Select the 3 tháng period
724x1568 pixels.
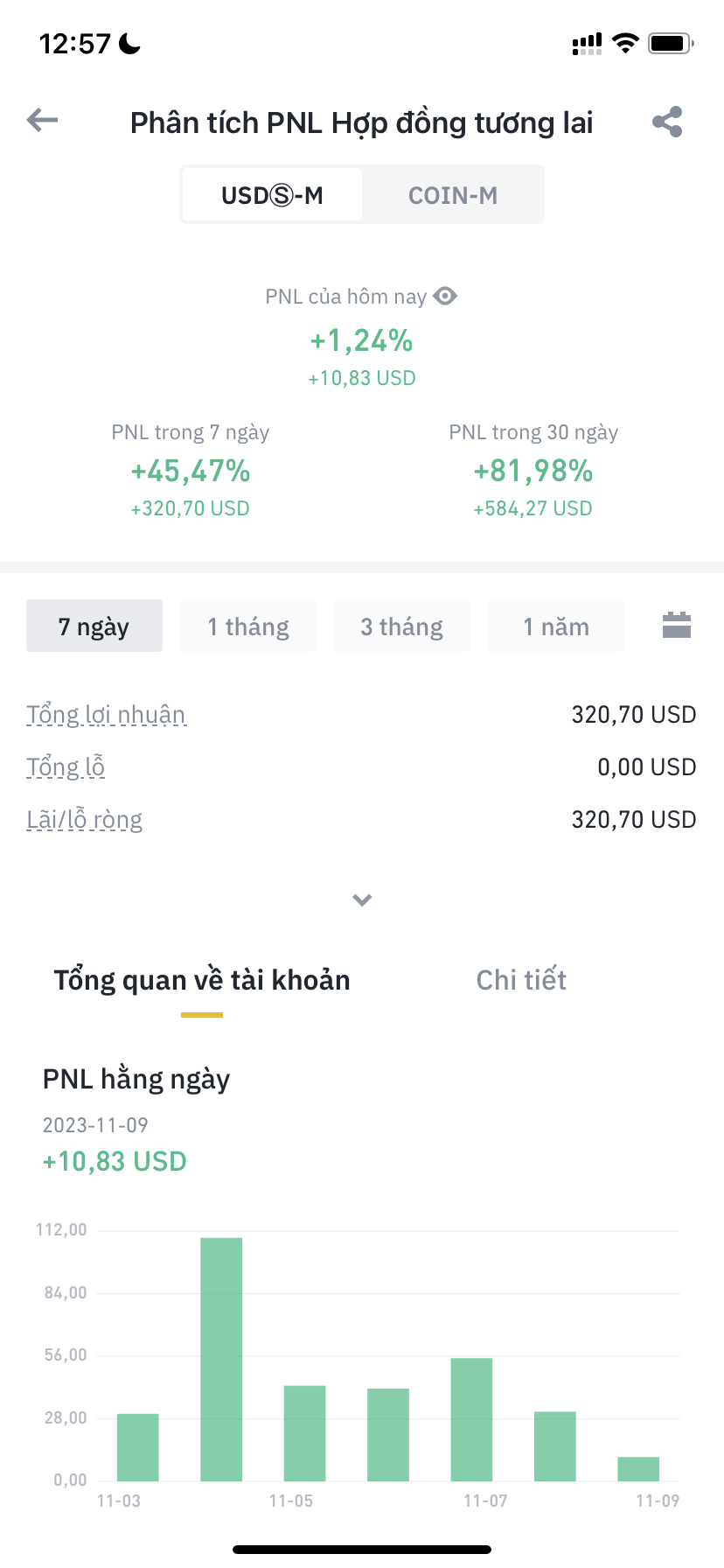[402, 626]
